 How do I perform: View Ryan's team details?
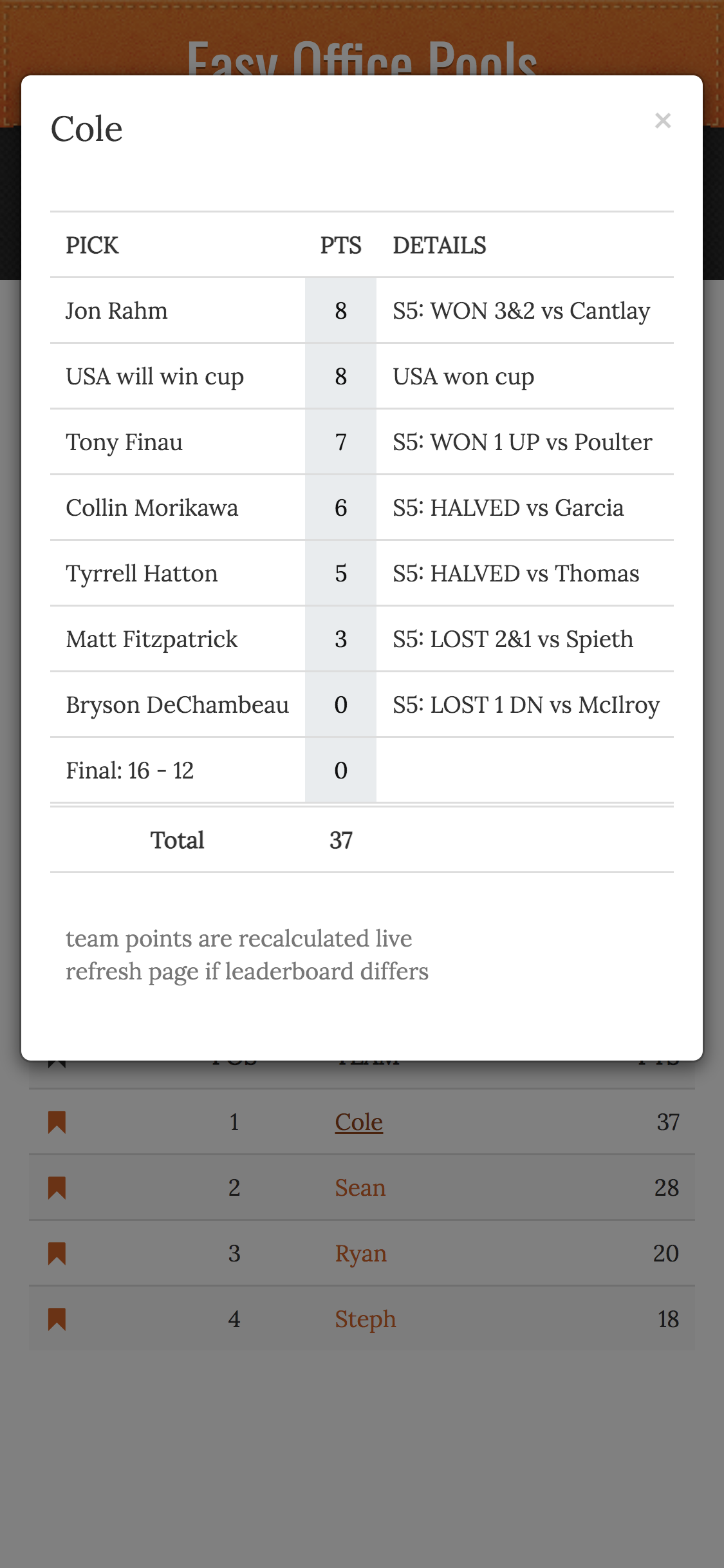click(x=360, y=1254)
